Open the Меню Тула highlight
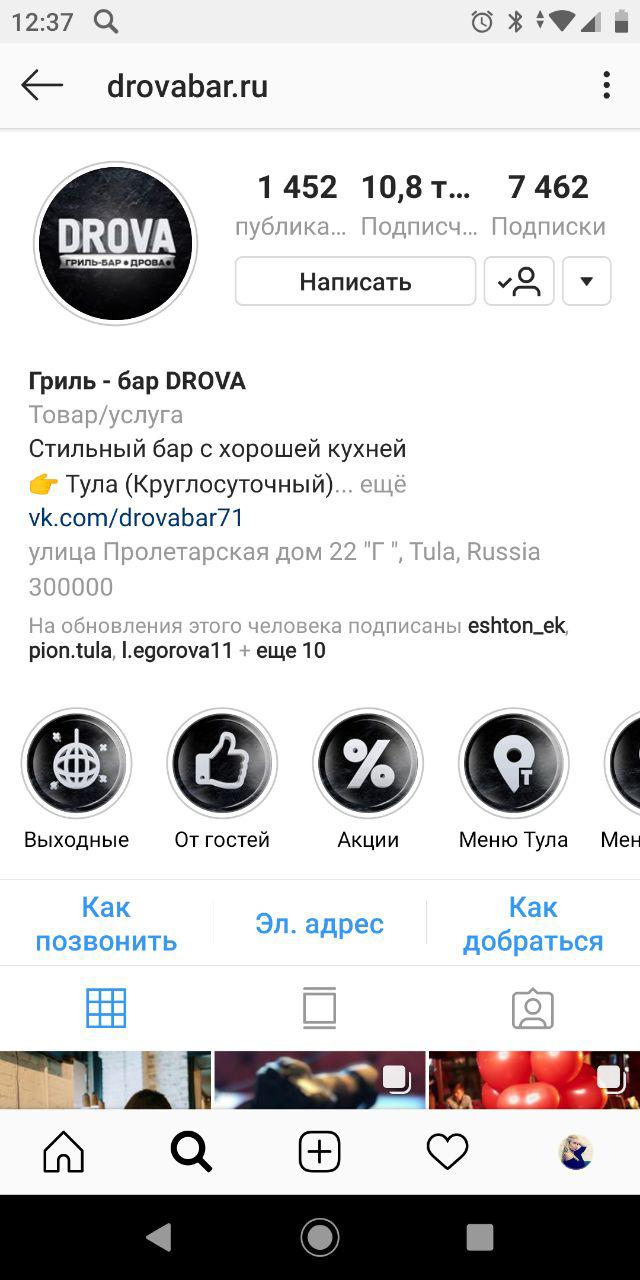This screenshot has height=1280, width=640. click(513, 765)
